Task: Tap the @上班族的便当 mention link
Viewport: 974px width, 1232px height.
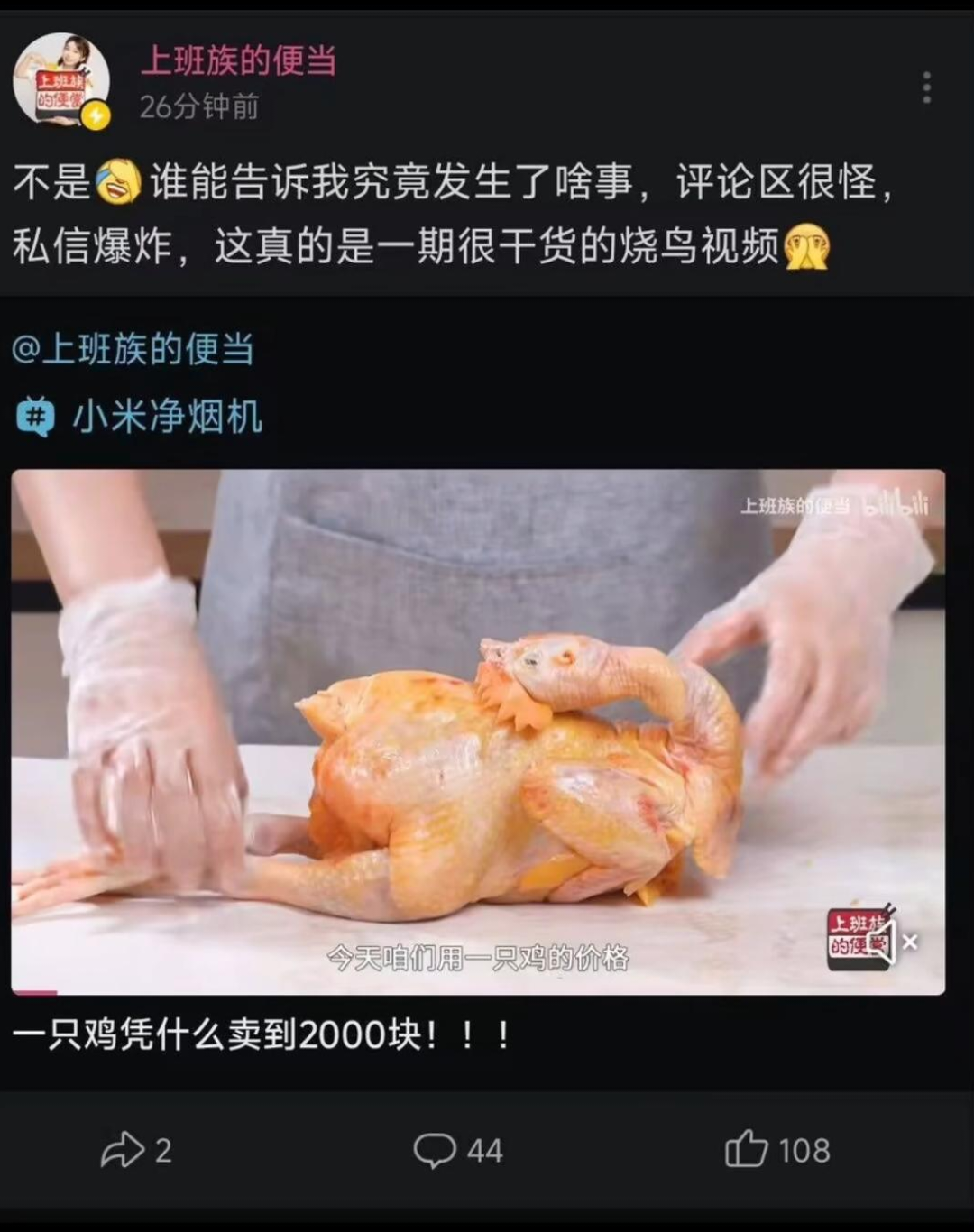Action: (x=133, y=349)
